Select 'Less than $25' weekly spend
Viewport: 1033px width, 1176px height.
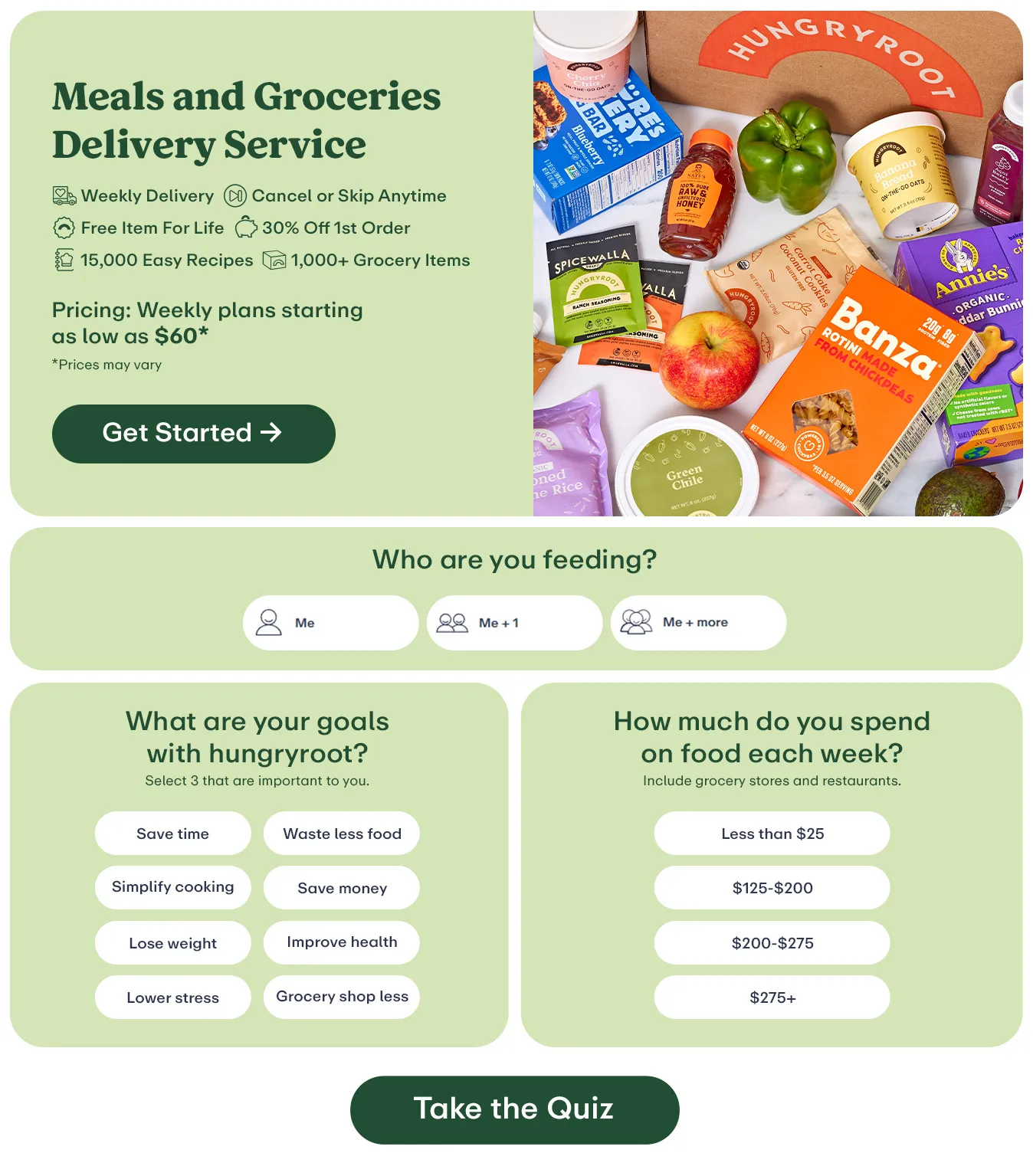[x=772, y=834]
